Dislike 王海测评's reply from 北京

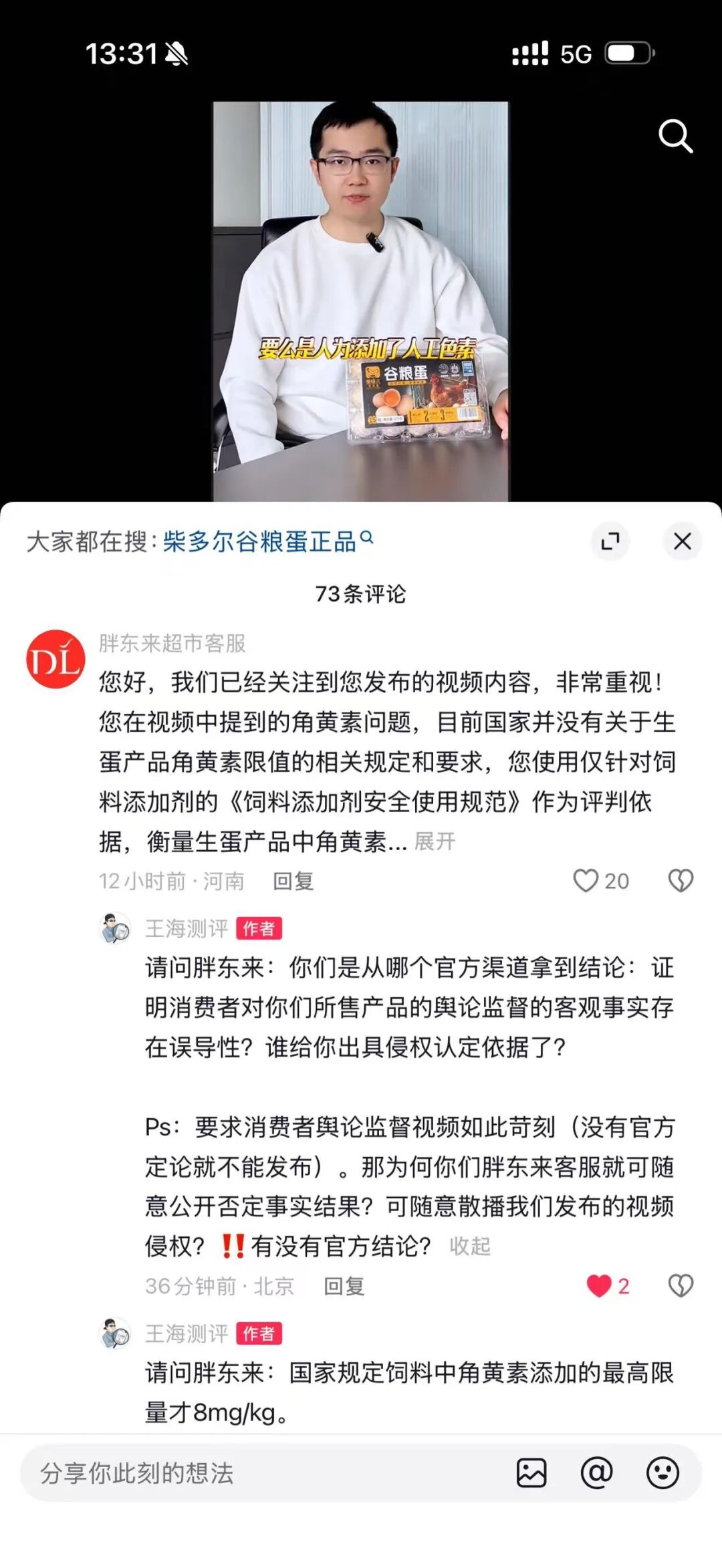click(681, 1286)
